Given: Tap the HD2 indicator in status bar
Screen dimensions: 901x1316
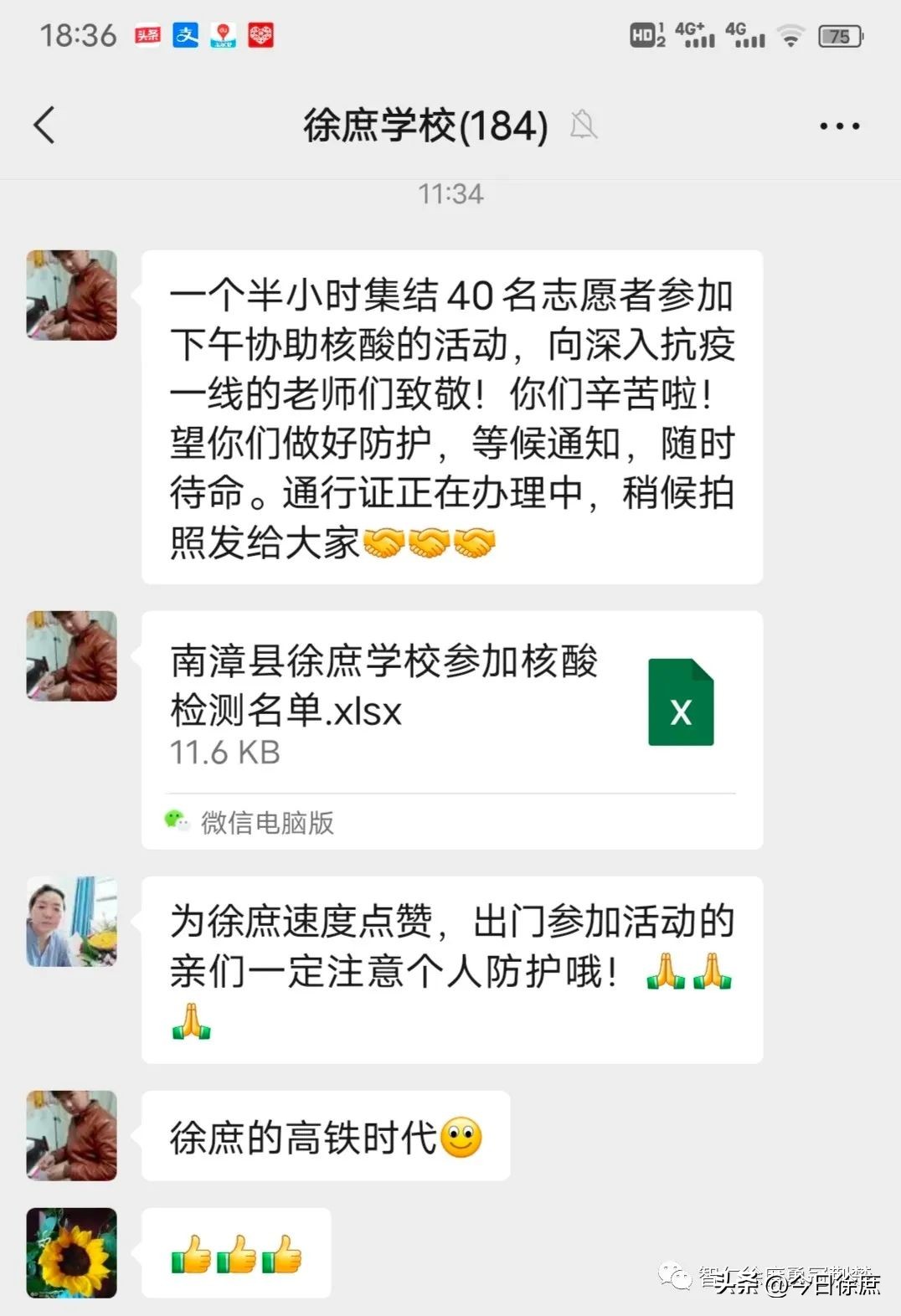Looking at the screenshot, I should [x=644, y=36].
